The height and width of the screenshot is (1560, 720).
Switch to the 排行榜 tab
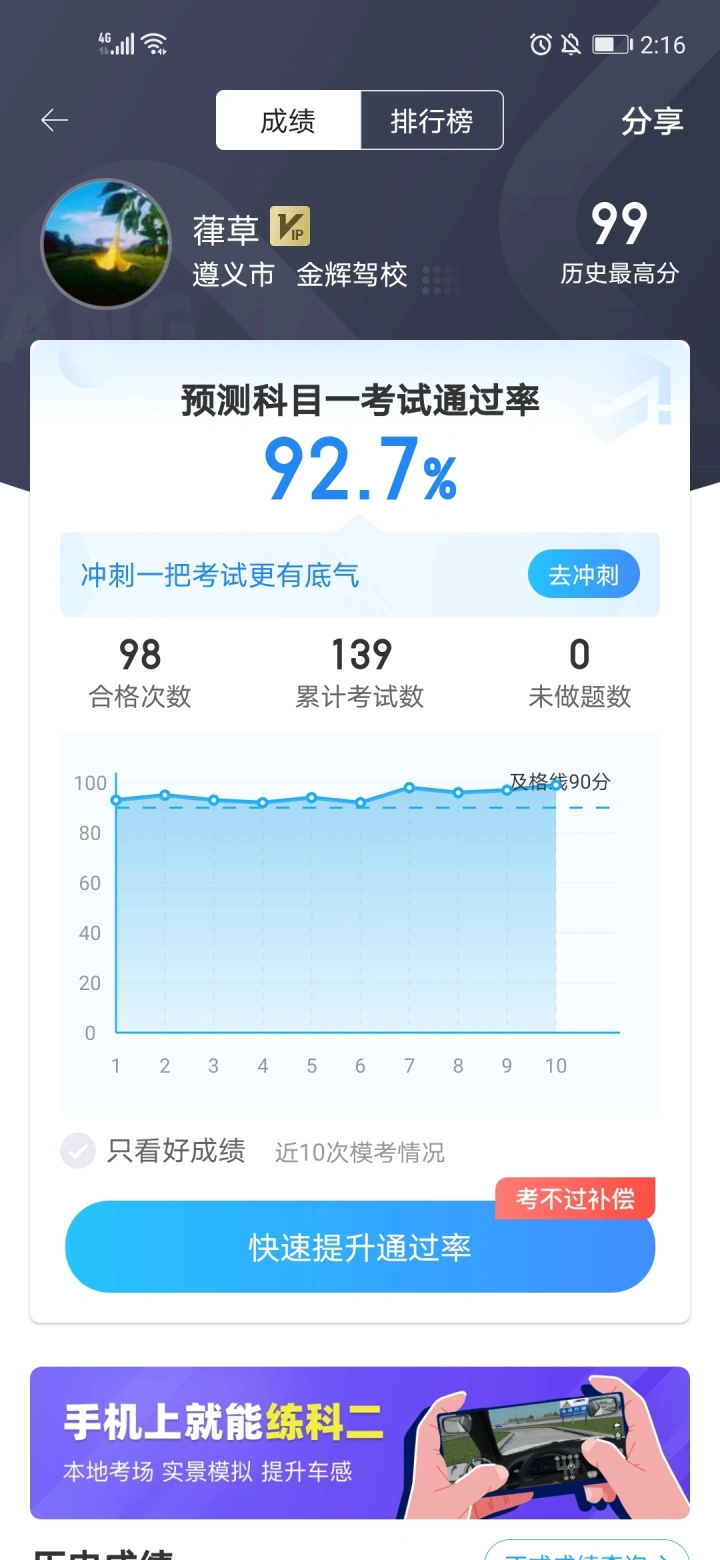[431, 121]
